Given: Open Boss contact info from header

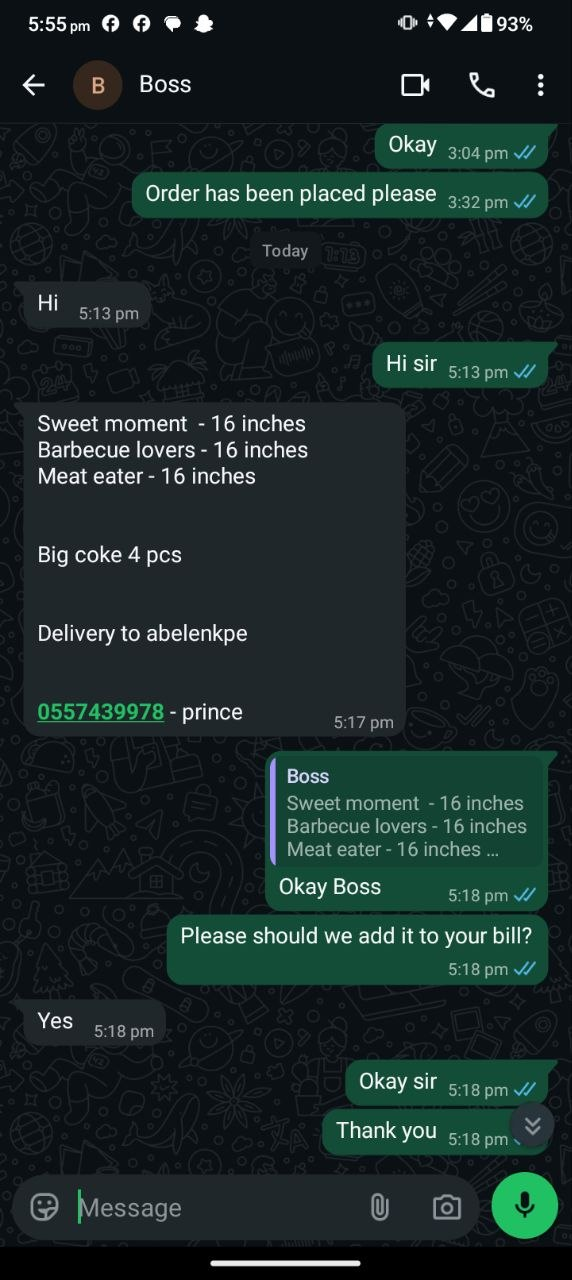Looking at the screenshot, I should pos(165,85).
